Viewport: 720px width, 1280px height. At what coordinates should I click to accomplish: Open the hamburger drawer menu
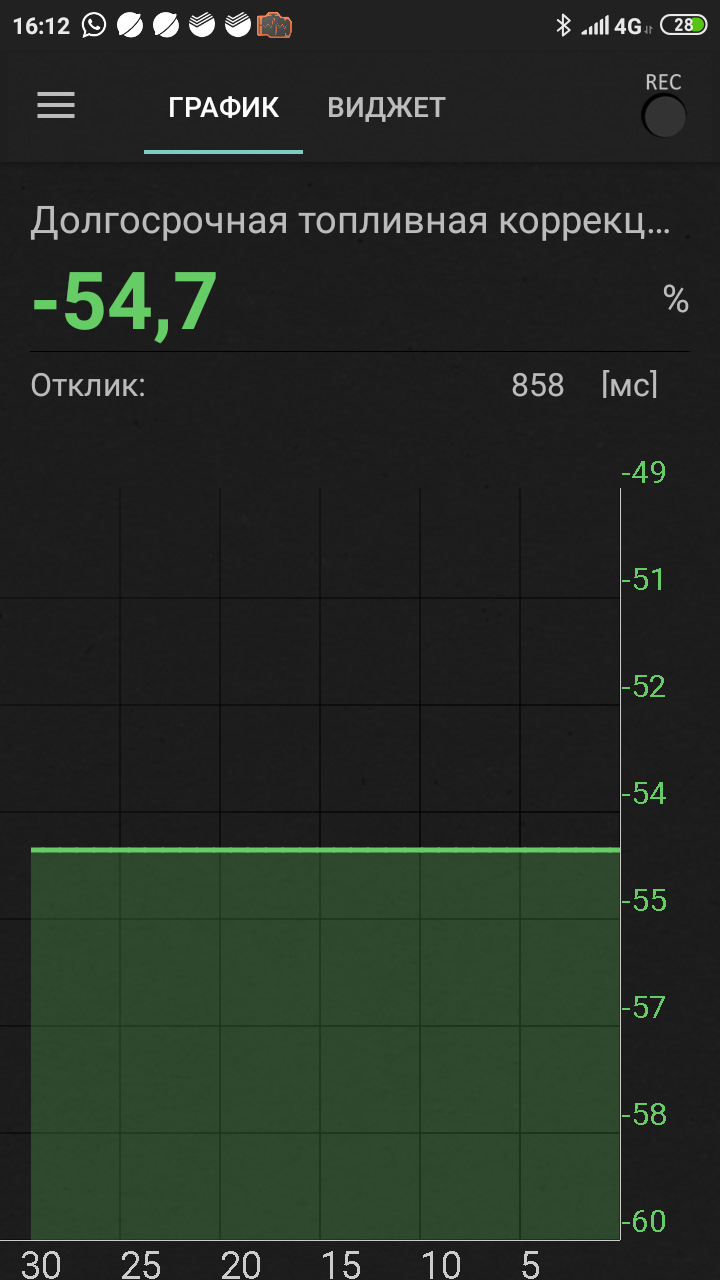click(56, 106)
